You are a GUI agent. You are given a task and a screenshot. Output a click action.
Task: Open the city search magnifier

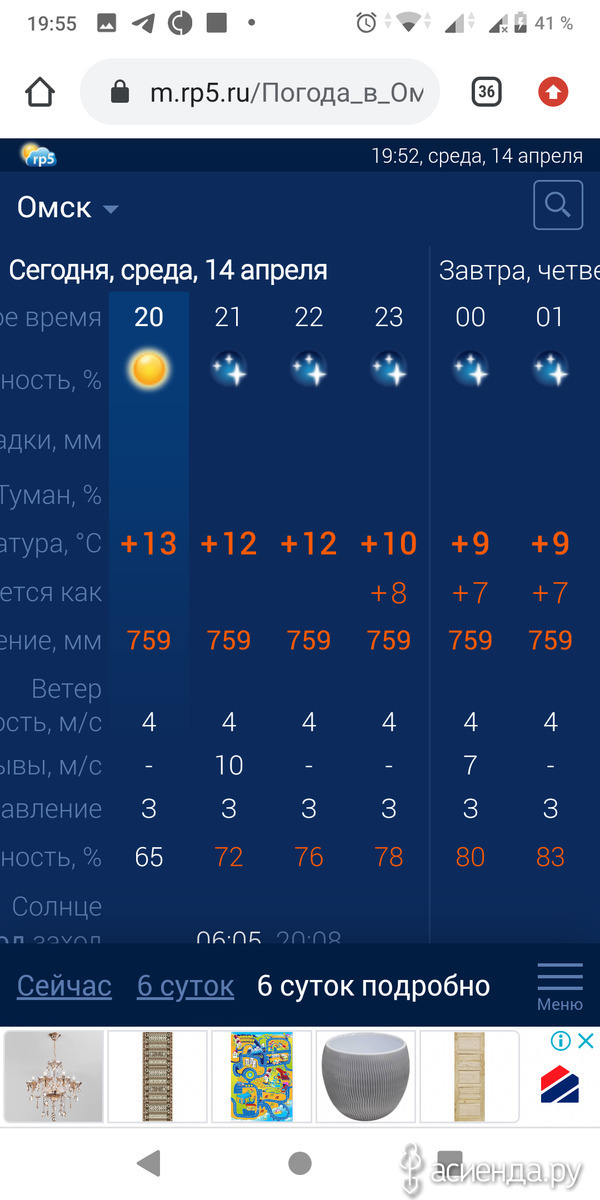(558, 206)
